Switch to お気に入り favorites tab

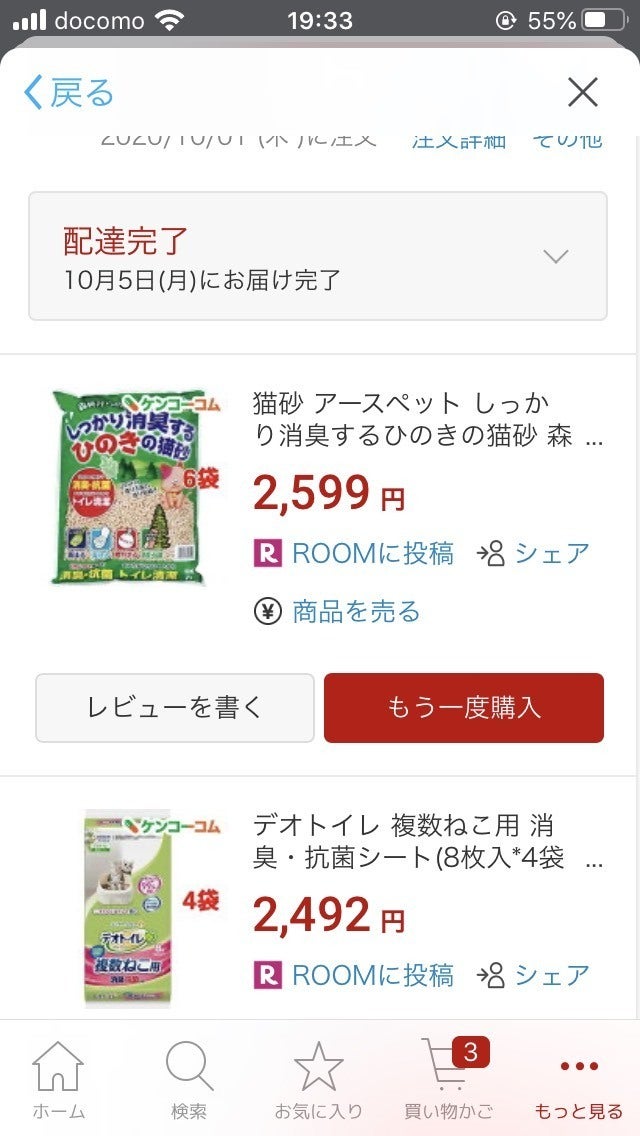(x=319, y=1080)
